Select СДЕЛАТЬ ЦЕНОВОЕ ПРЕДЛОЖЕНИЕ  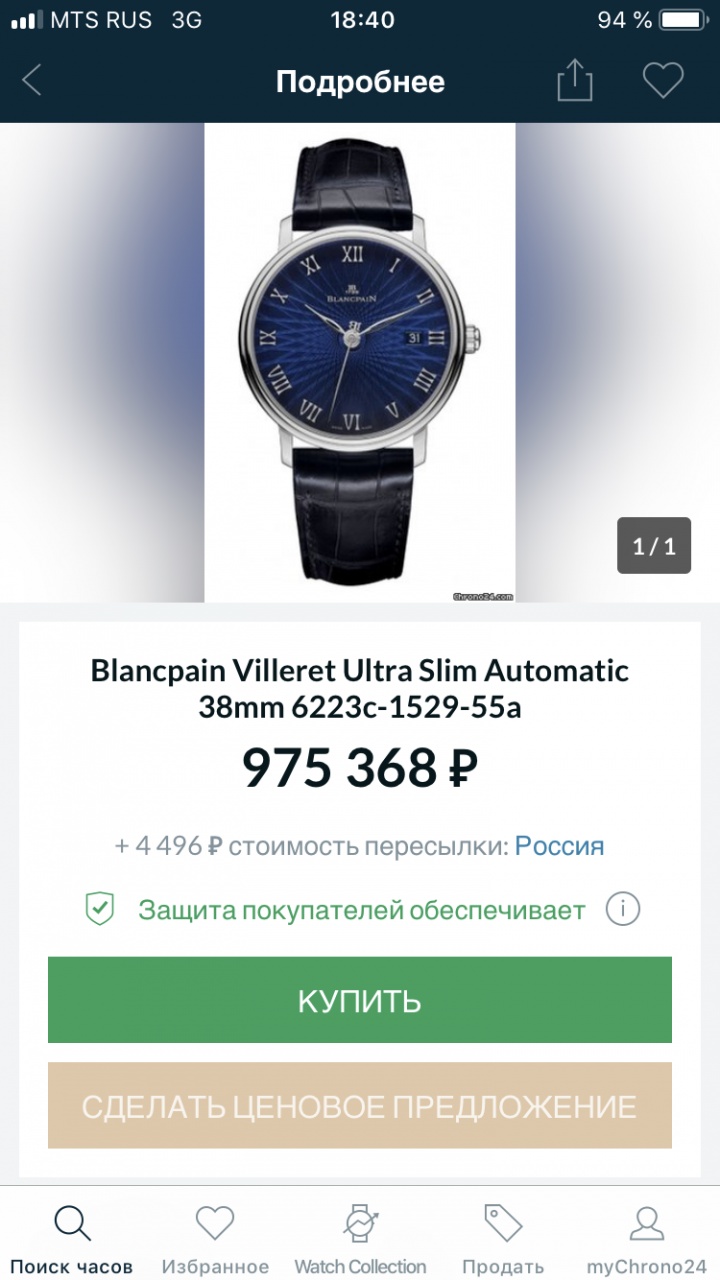click(x=360, y=1106)
